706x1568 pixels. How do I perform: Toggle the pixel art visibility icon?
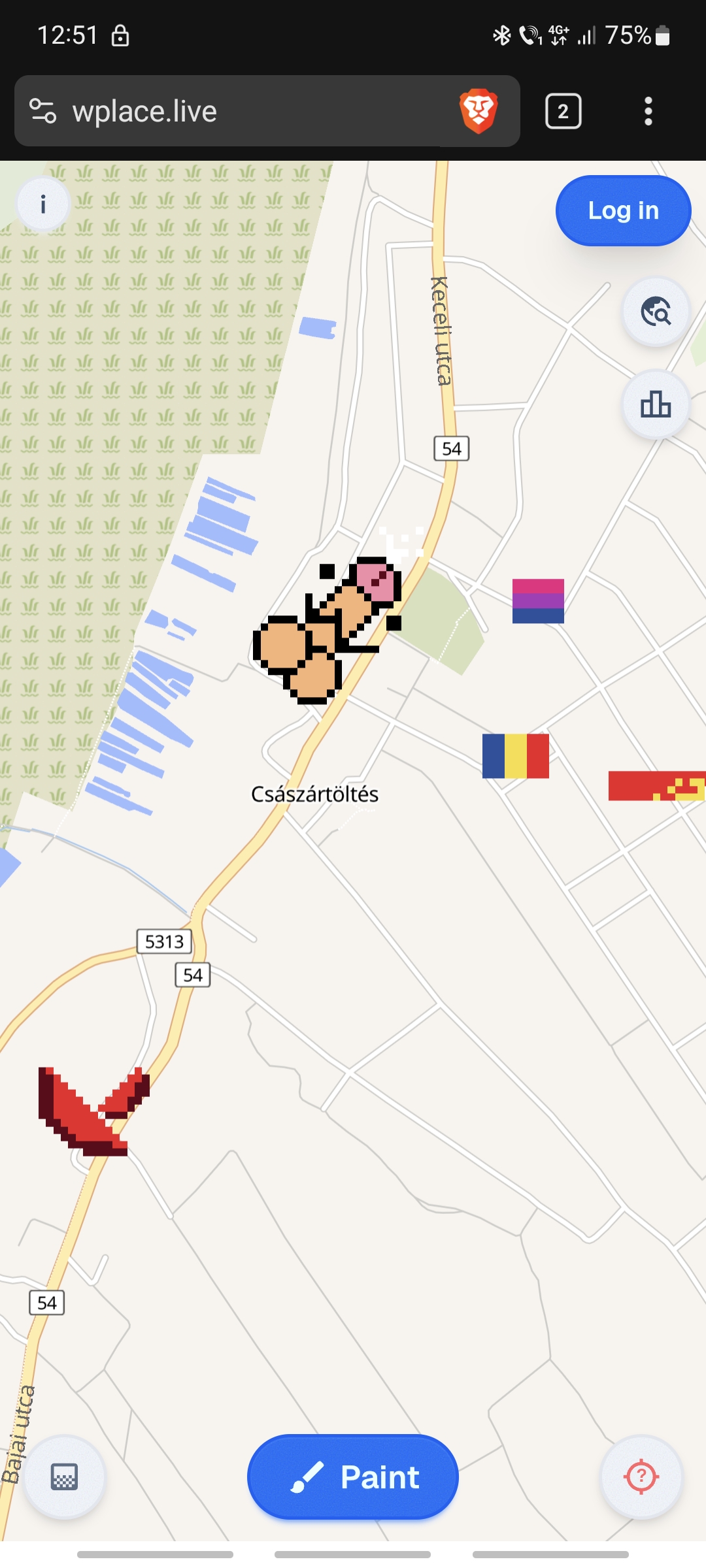(x=64, y=1477)
